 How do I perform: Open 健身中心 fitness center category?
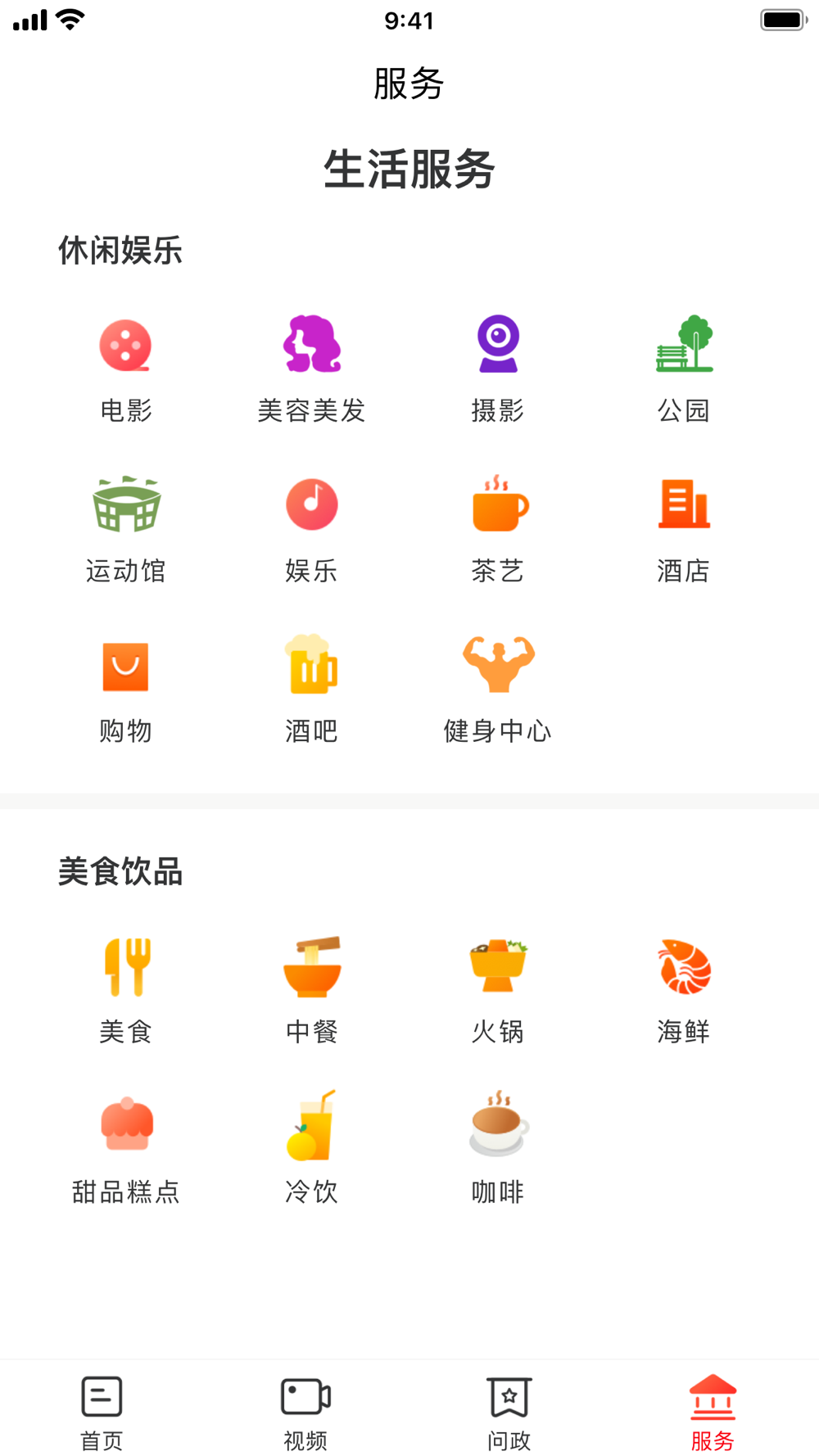(497, 690)
